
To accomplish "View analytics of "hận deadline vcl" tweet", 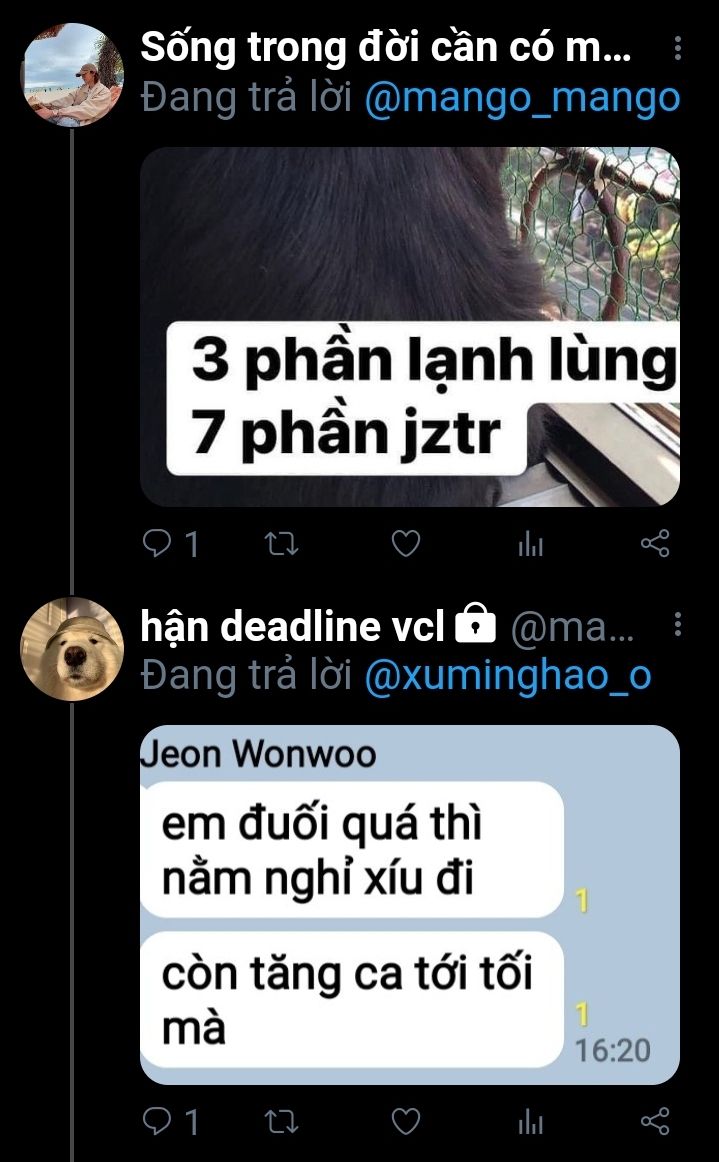I will coord(530,1121).
